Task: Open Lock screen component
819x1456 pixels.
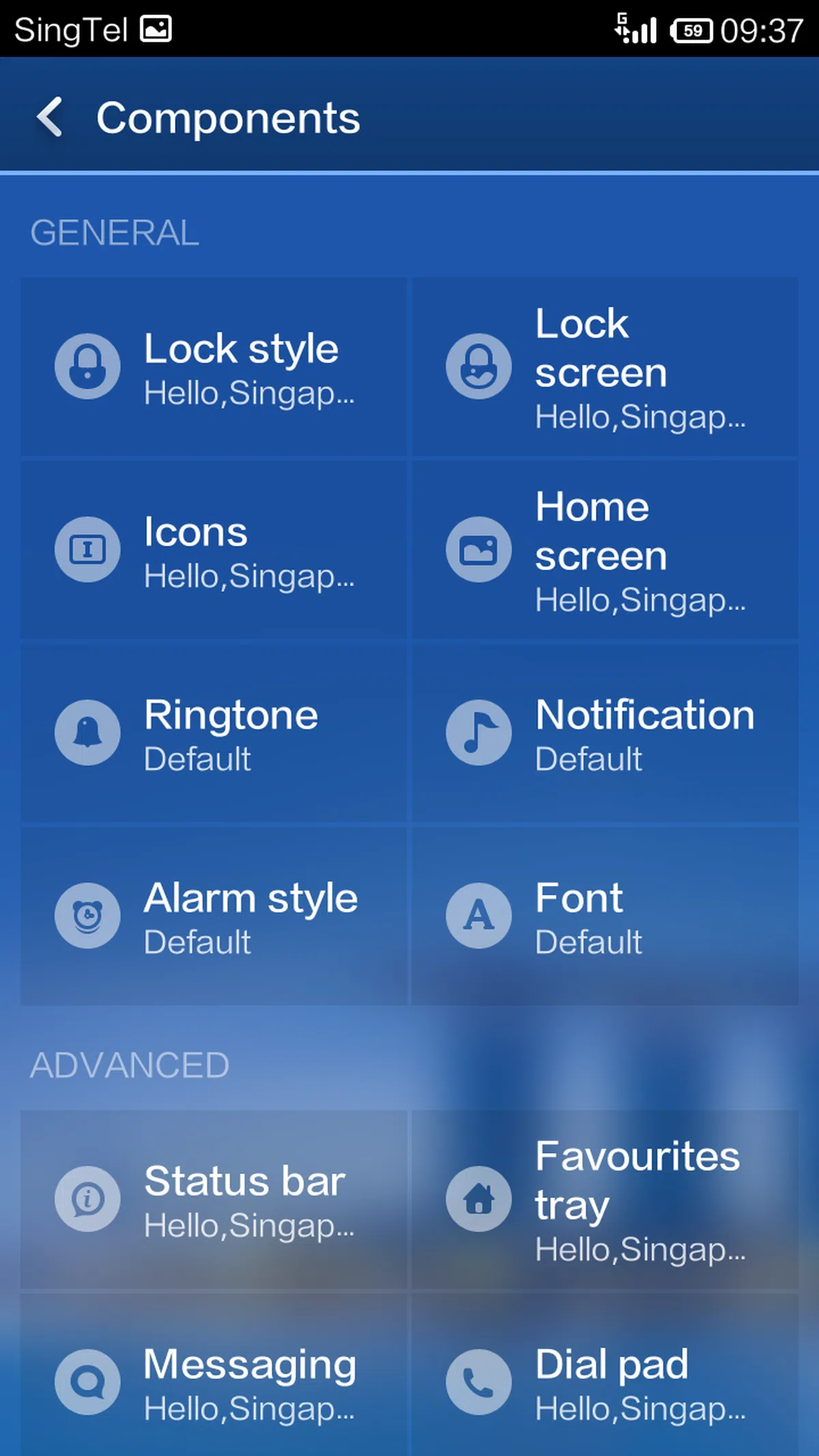Action: click(605, 367)
